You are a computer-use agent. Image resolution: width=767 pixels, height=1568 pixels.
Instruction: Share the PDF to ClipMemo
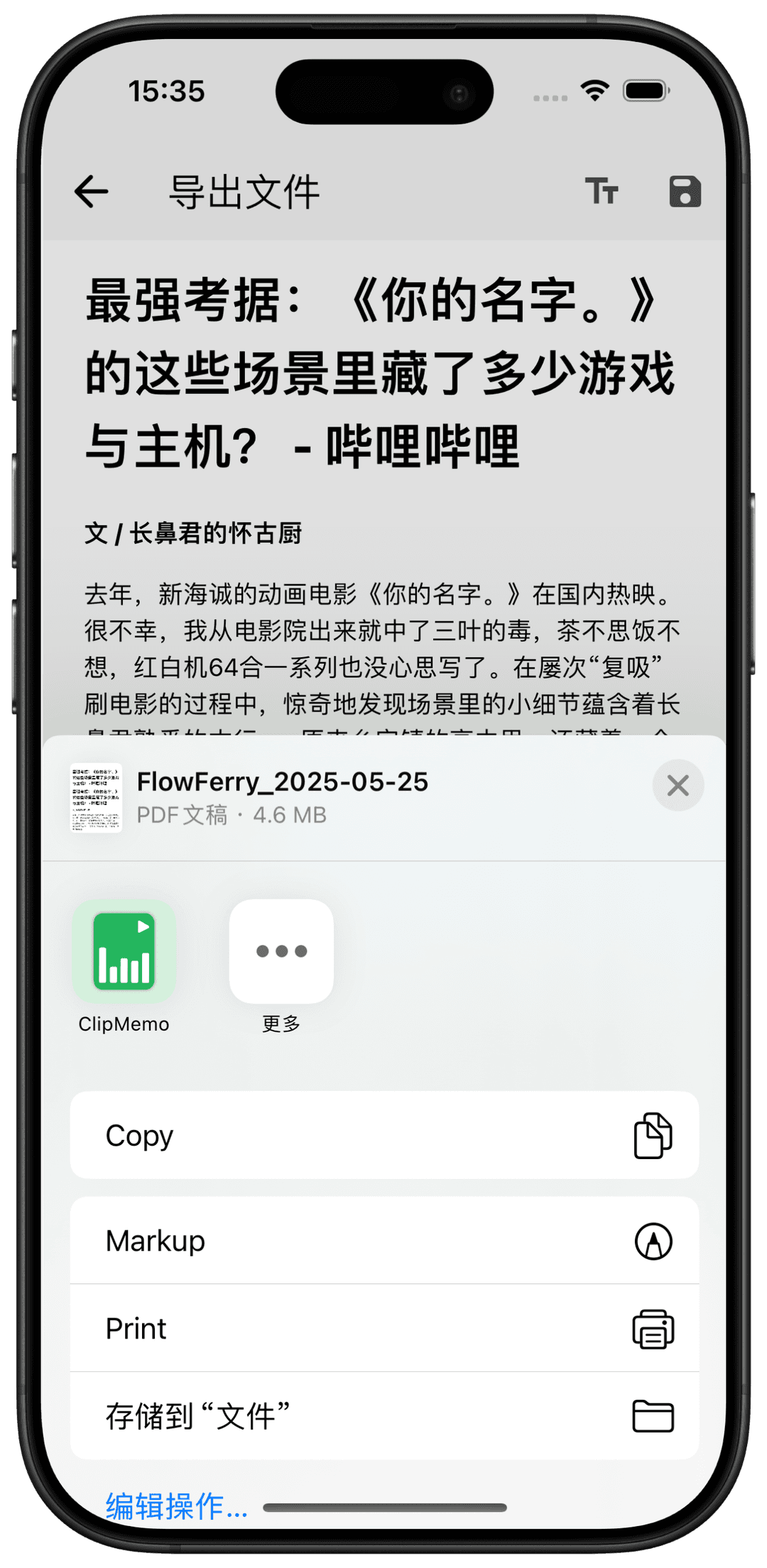(124, 952)
